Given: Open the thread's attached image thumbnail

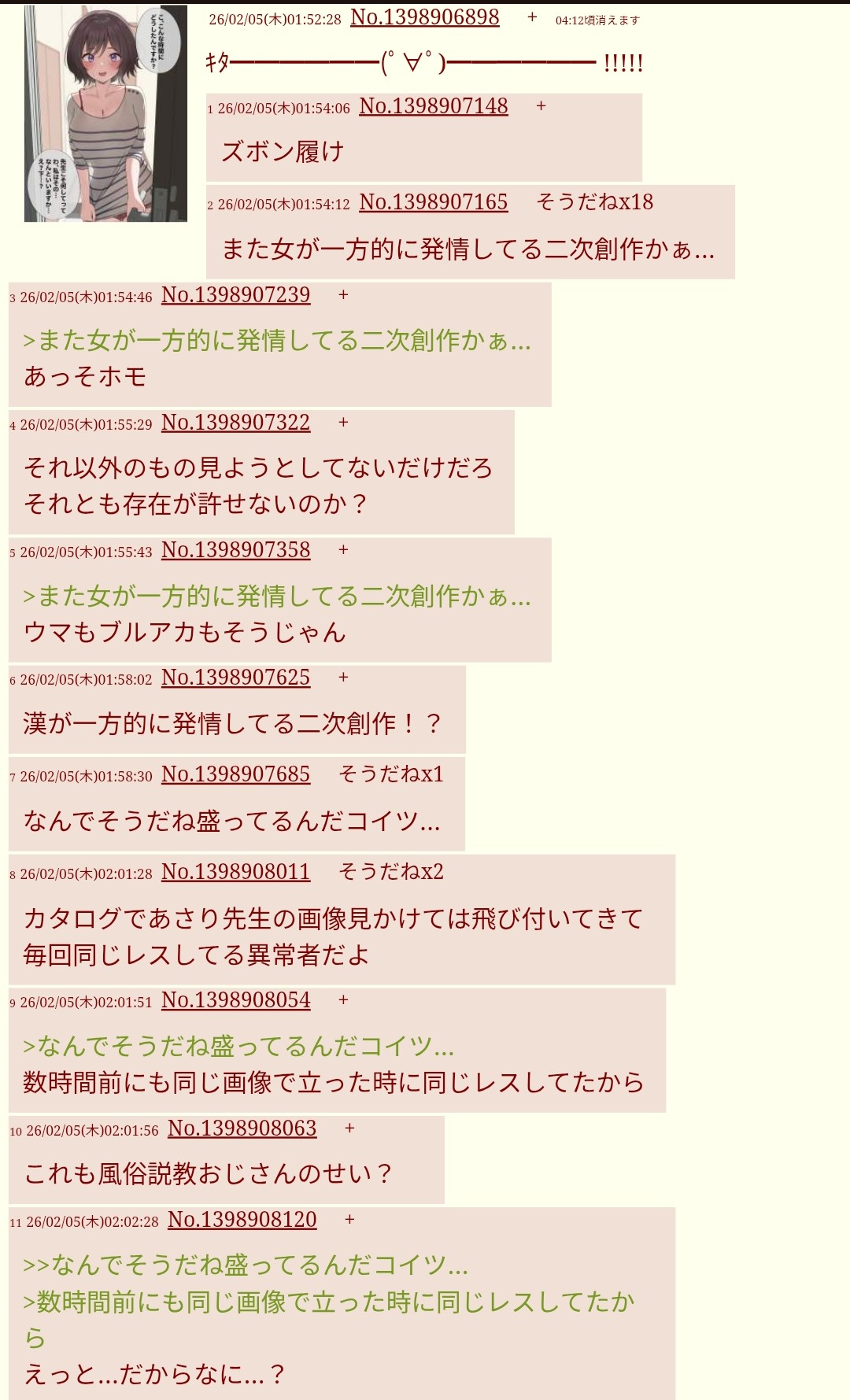Looking at the screenshot, I should (105, 113).
